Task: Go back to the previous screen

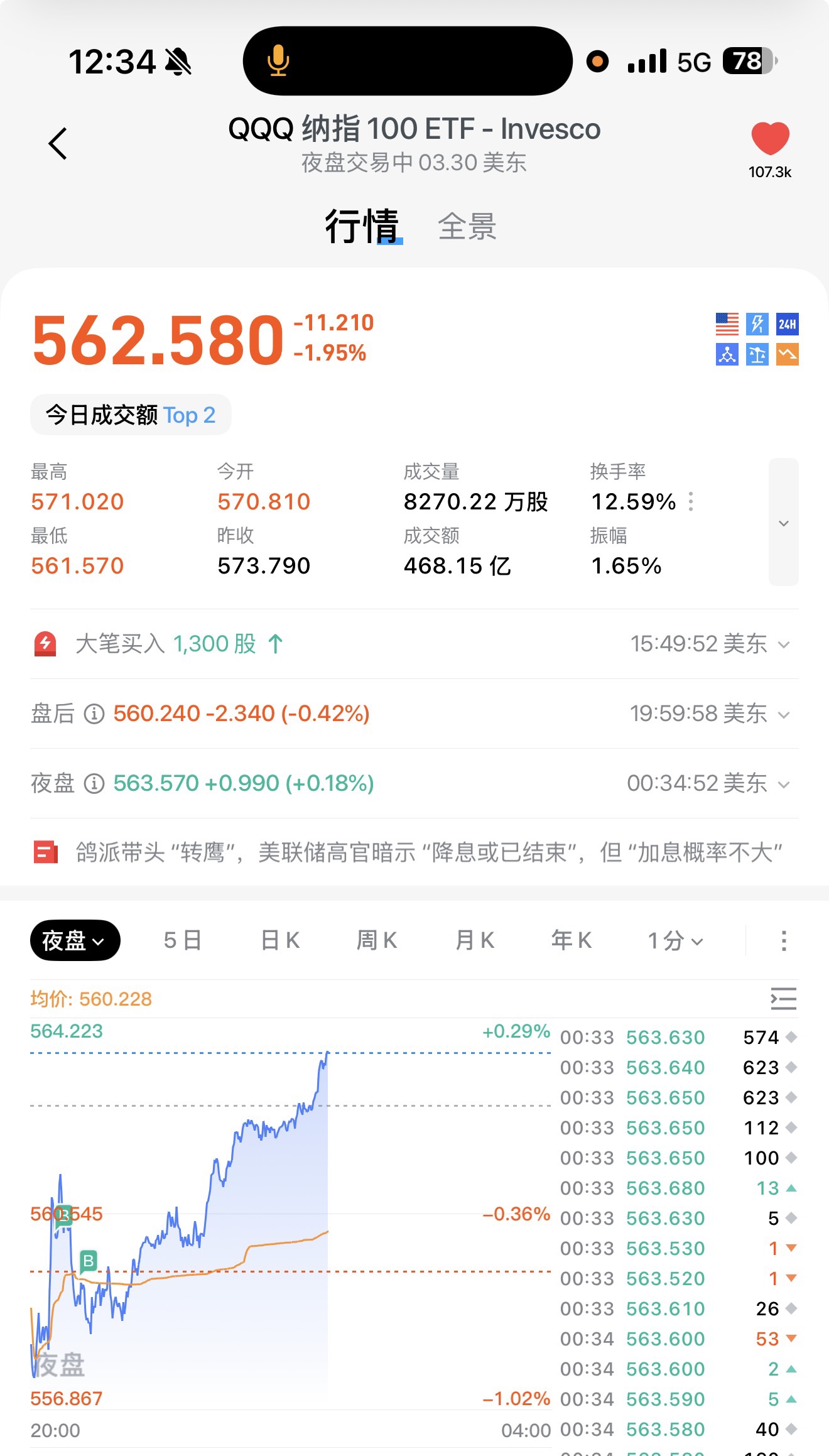Action: [58, 144]
